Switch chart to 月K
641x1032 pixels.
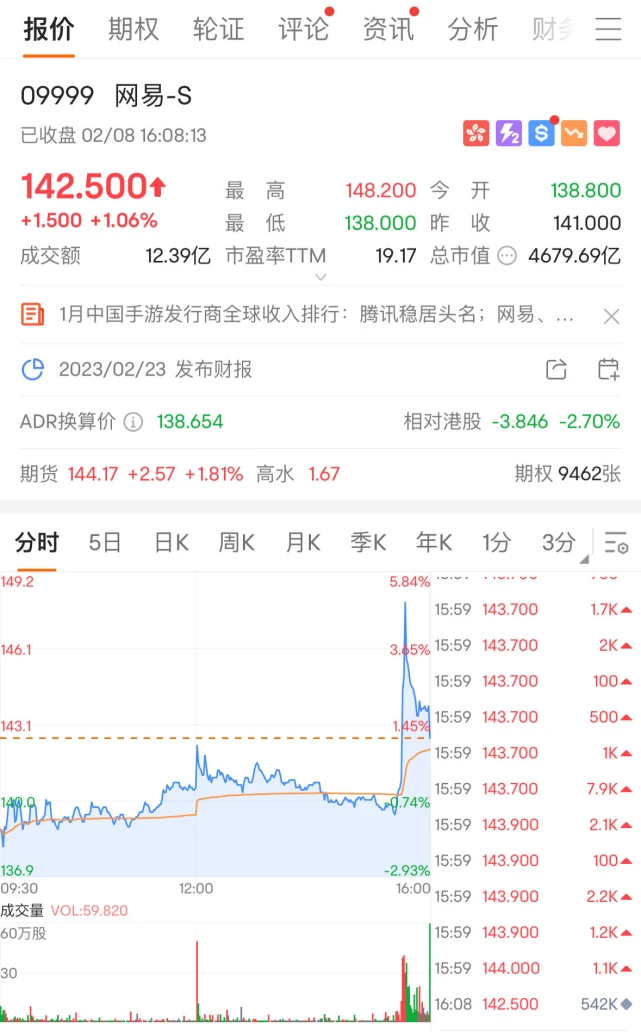point(302,543)
